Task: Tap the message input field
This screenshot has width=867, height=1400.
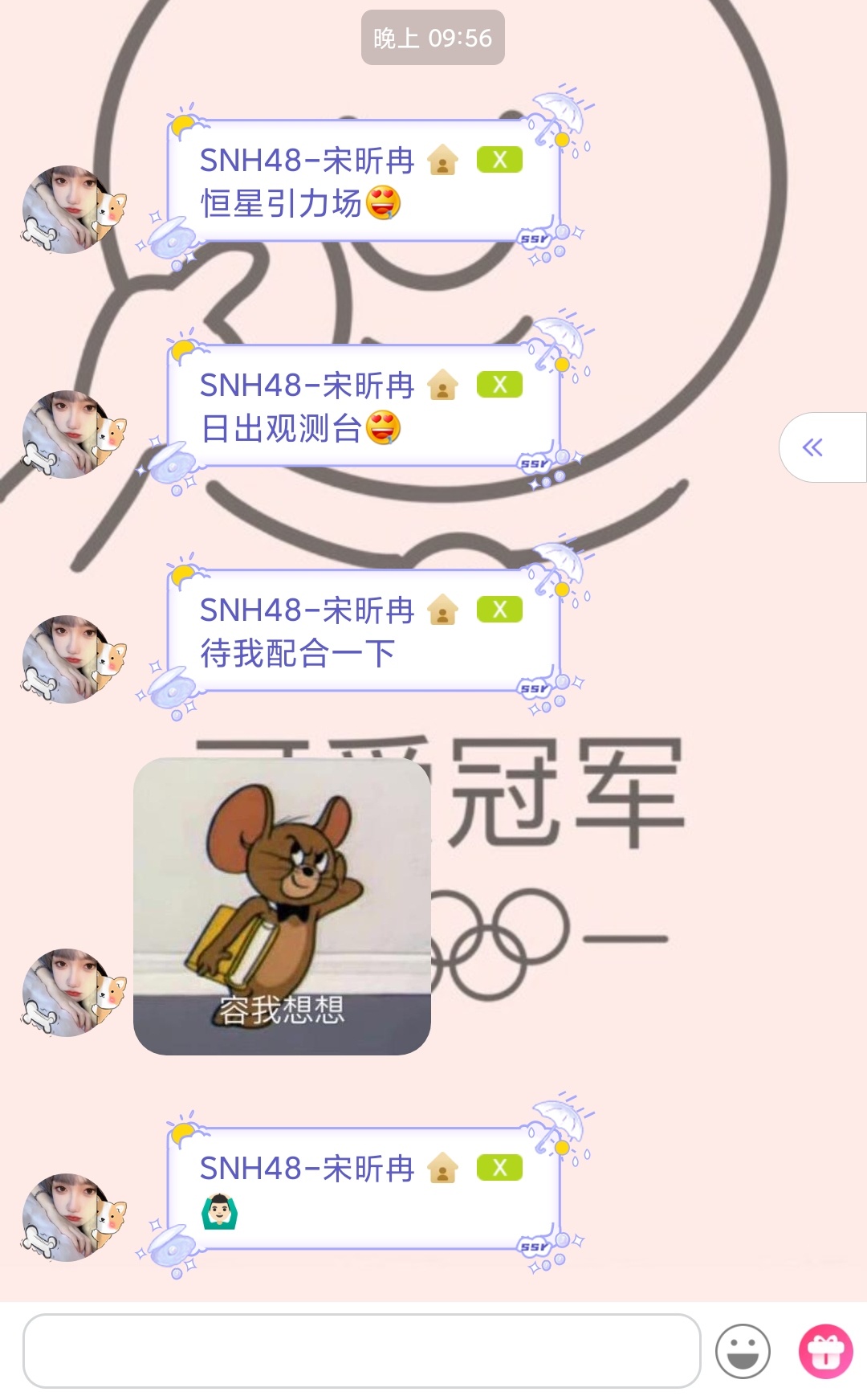Action: 361,1350
